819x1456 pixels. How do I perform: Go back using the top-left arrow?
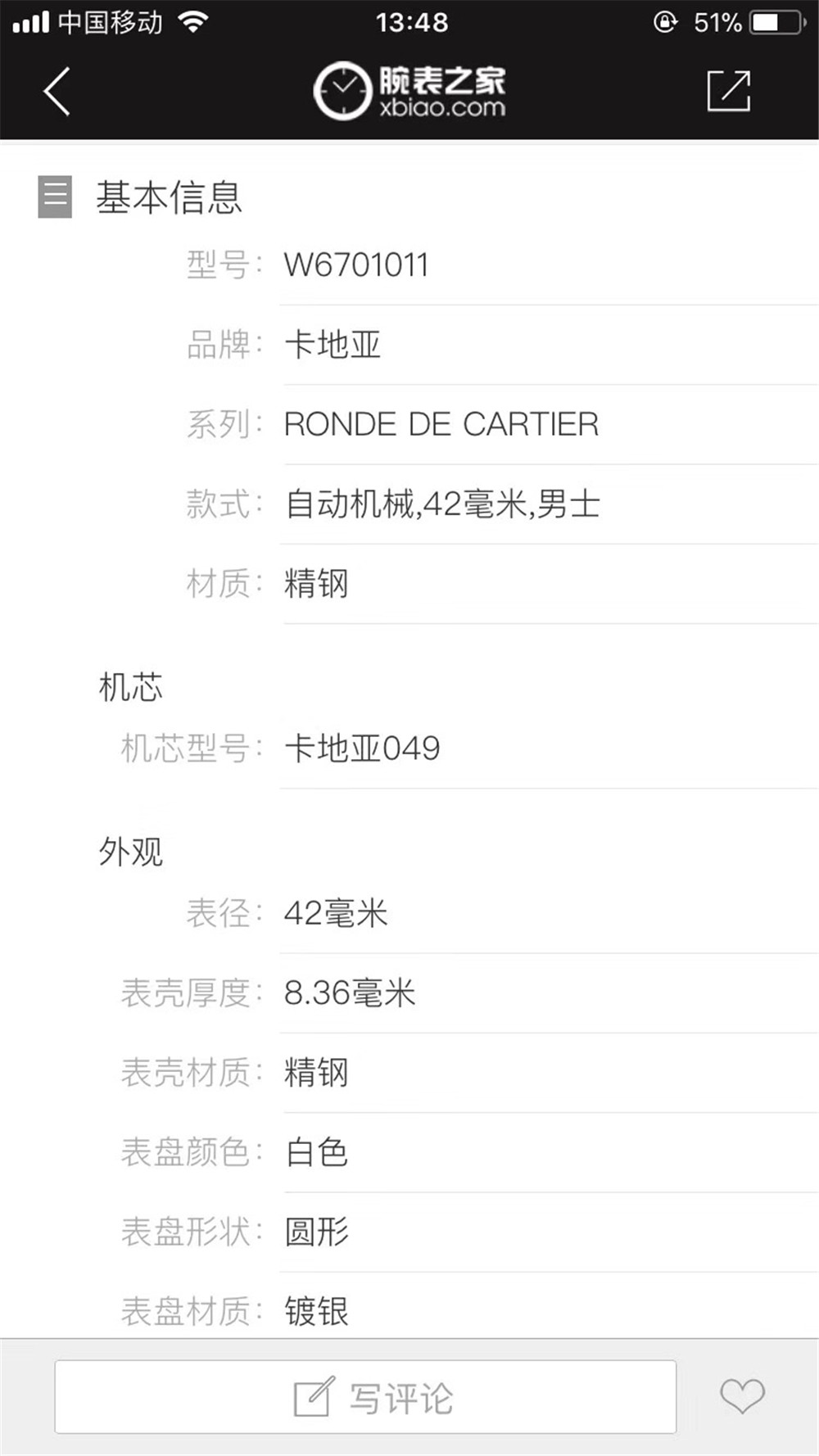point(57,91)
